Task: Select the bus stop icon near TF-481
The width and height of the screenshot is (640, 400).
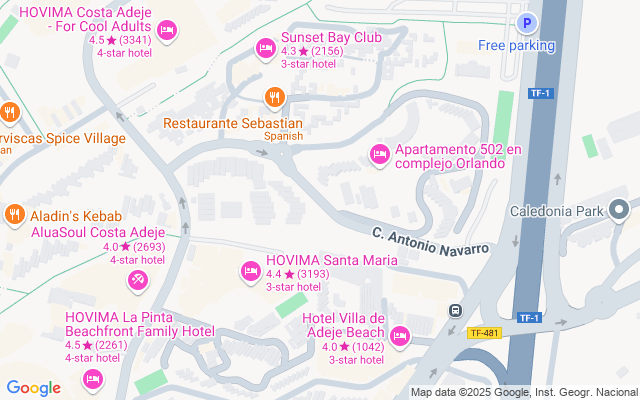Action: (x=455, y=310)
